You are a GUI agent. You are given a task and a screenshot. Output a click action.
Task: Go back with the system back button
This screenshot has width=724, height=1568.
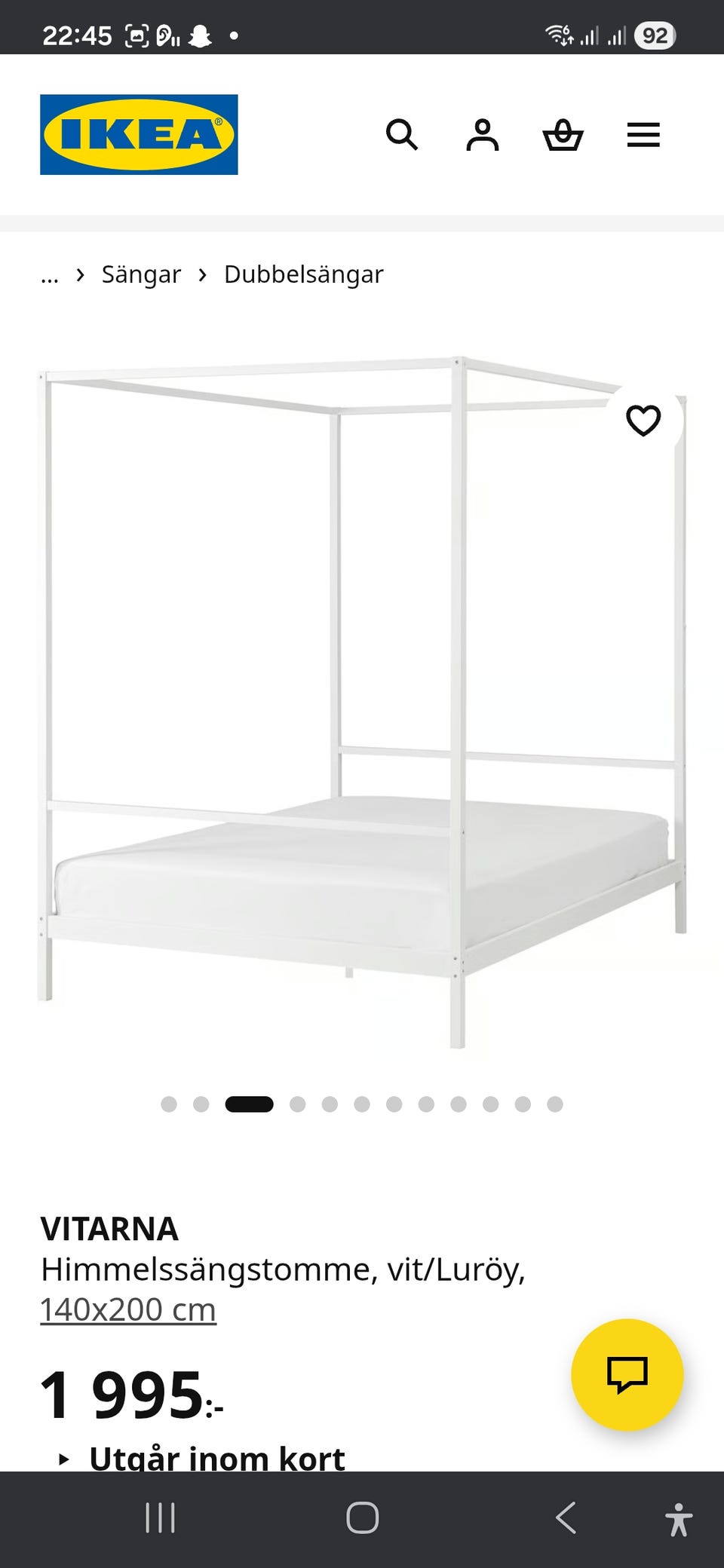coord(566,1517)
